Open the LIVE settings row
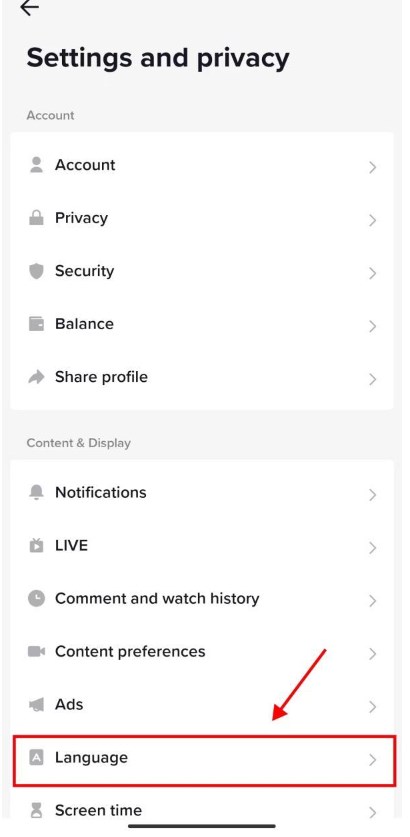The width and height of the screenshot is (410, 837). [202, 546]
